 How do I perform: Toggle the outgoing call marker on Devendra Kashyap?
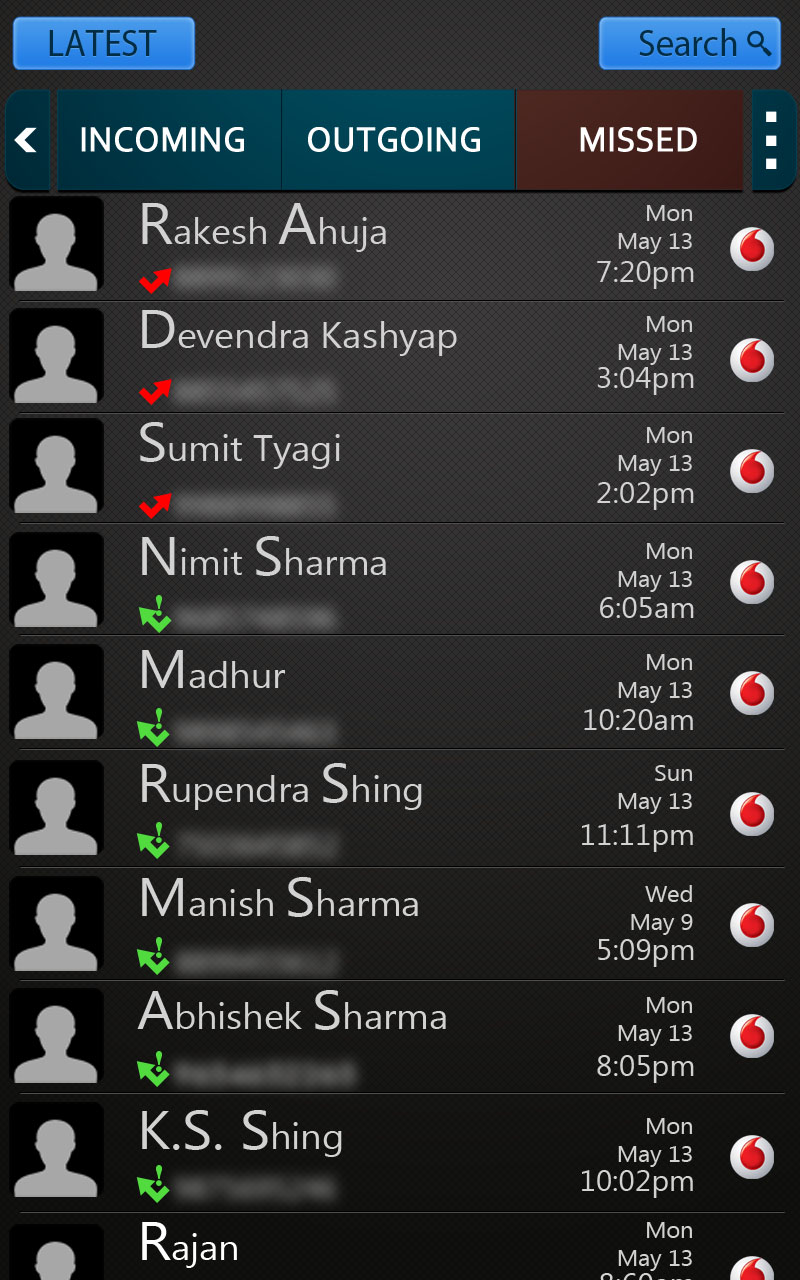[x=157, y=390]
